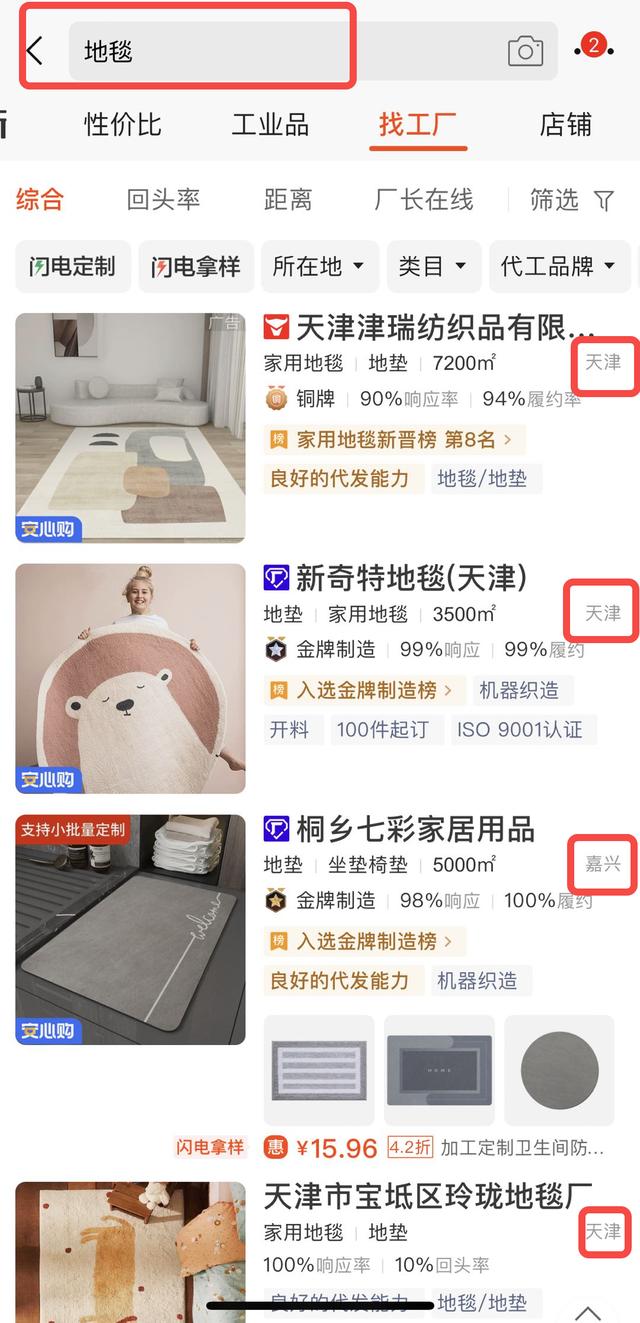Open the overflow menu with badge
Viewport: 640px width, 1323px height.
[x=594, y=49]
